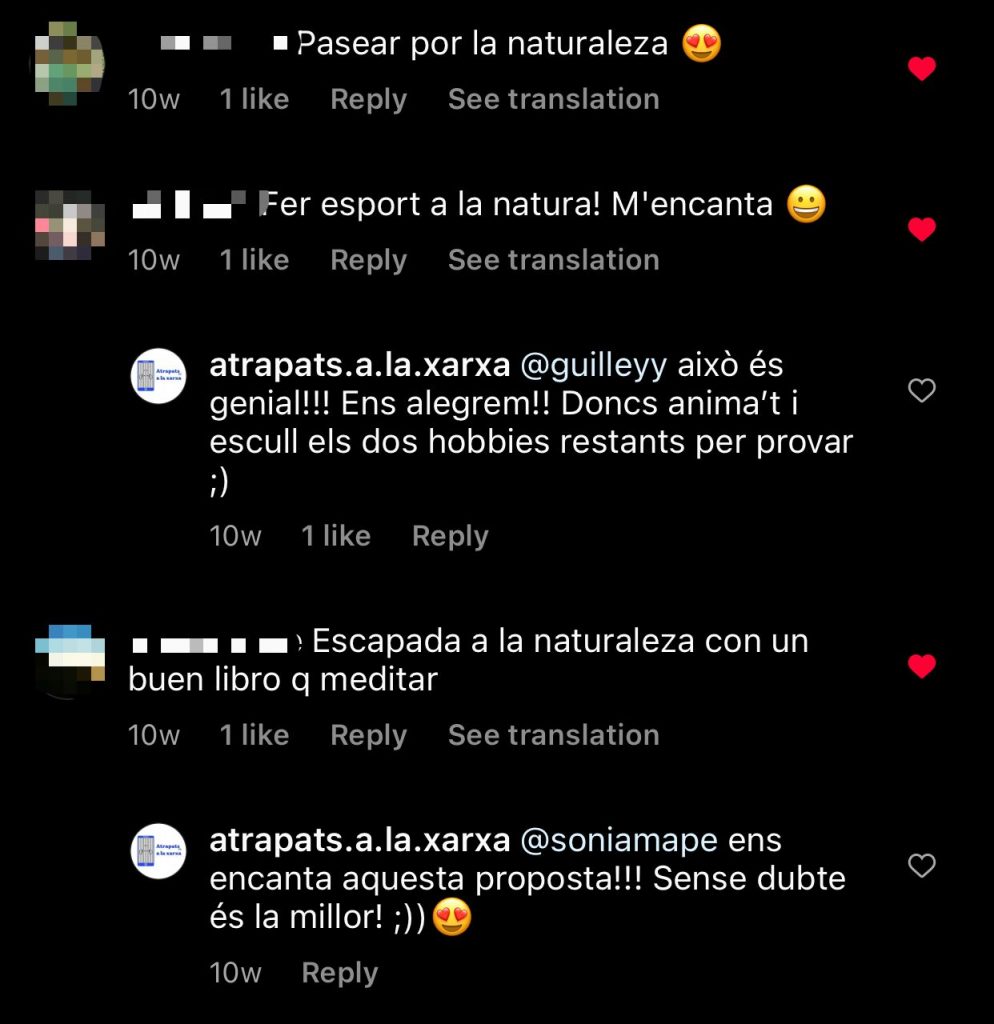Screen dimensions: 994x1024
Task: Open the @guilleyy mention
Action: coord(593,366)
